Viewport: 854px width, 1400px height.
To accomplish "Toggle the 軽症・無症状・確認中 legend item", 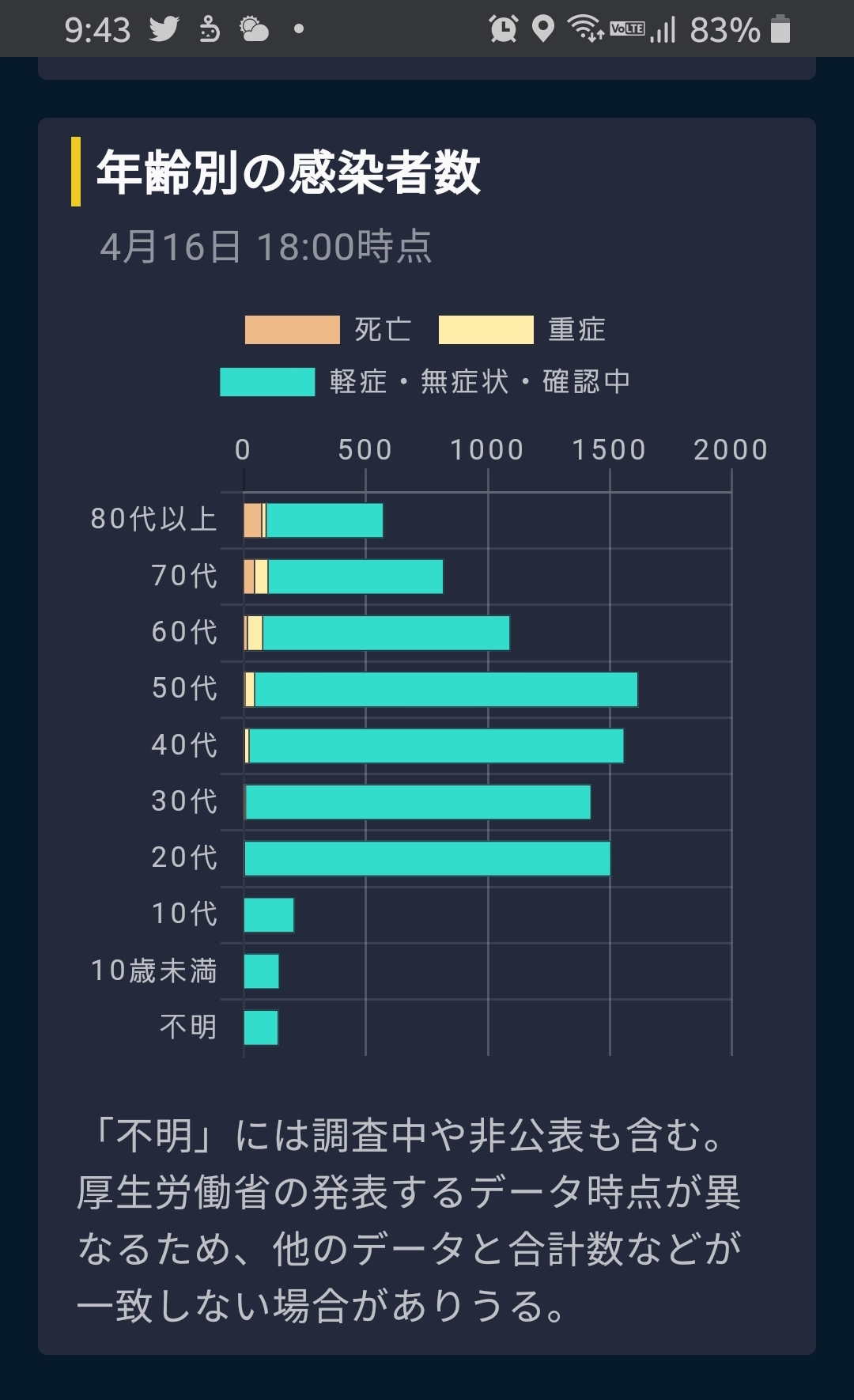I will [425, 382].
